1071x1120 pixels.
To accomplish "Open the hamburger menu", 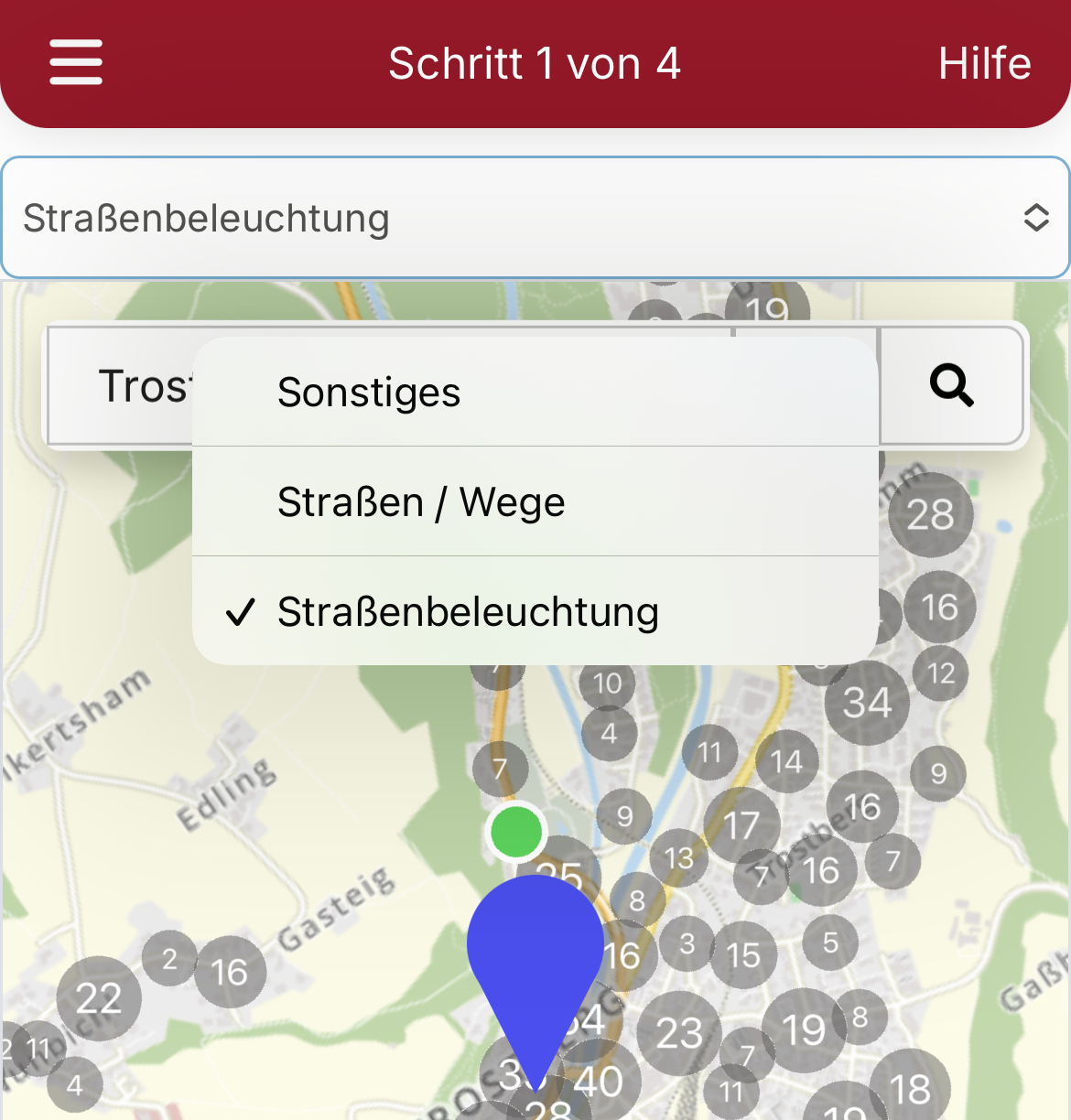I will click(76, 62).
